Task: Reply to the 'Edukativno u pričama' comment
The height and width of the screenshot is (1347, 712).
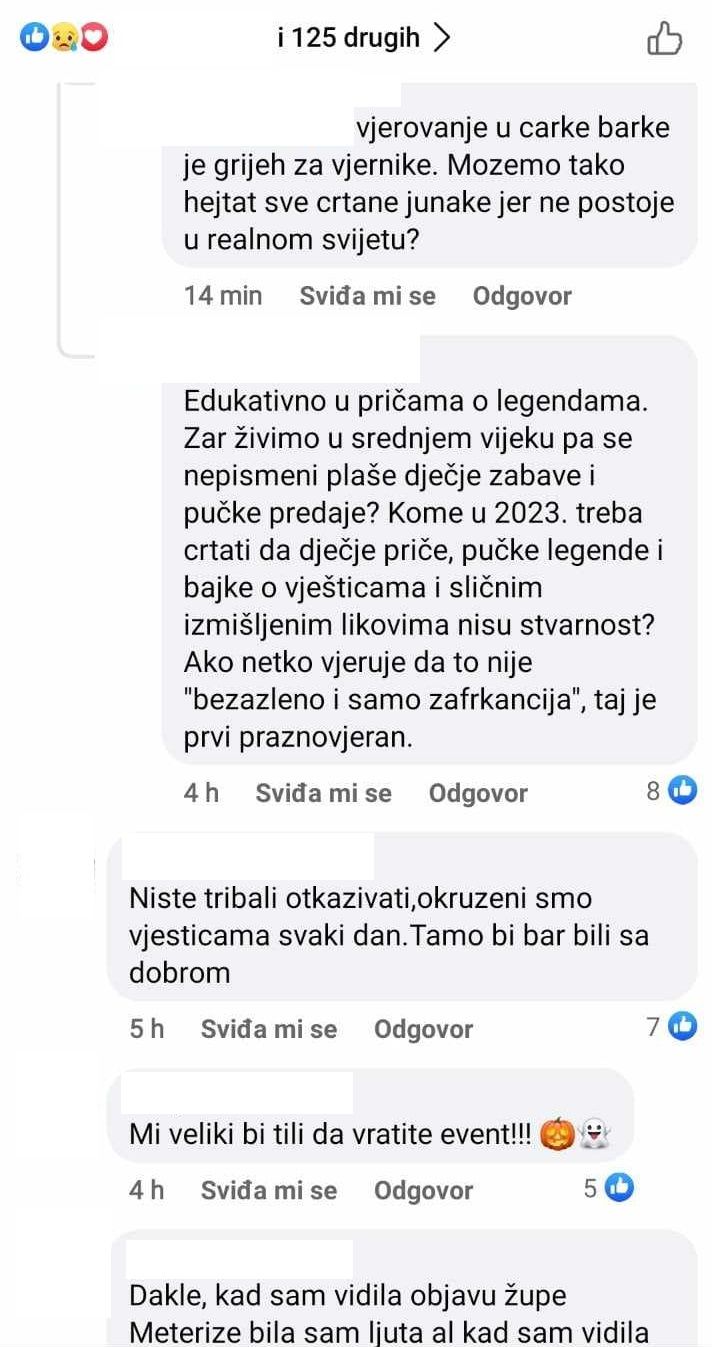Action: click(x=478, y=793)
